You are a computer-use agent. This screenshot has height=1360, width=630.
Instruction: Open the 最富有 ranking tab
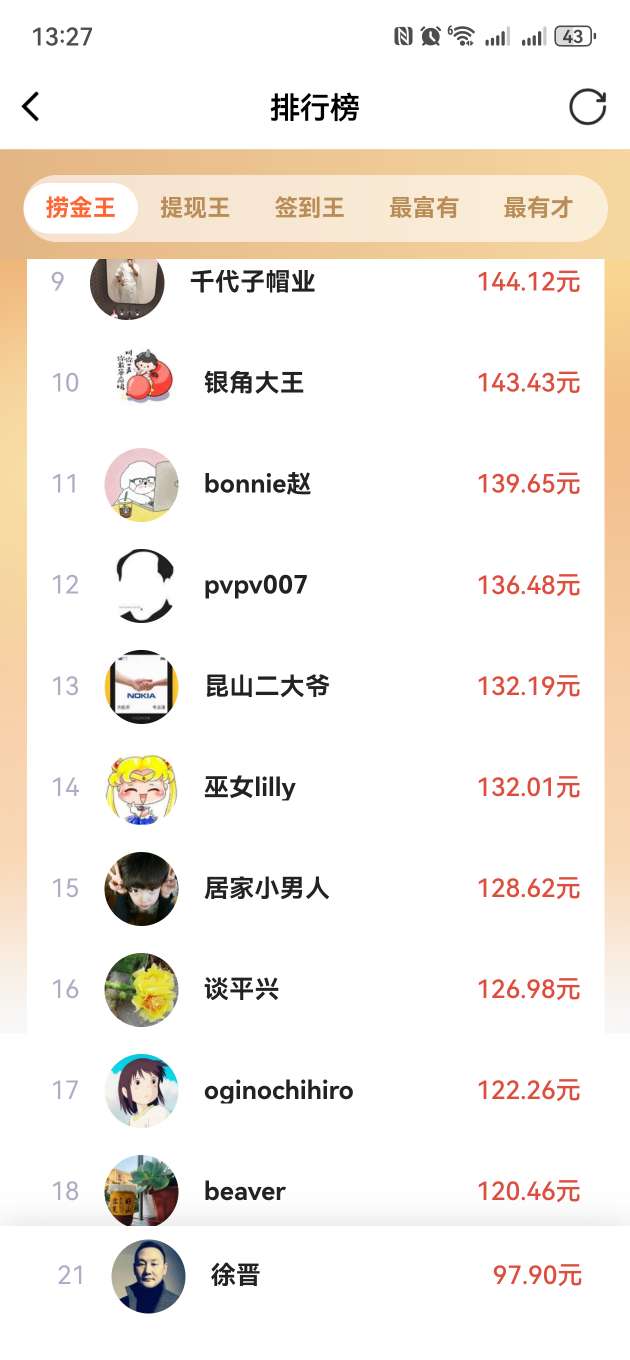(x=424, y=208)
